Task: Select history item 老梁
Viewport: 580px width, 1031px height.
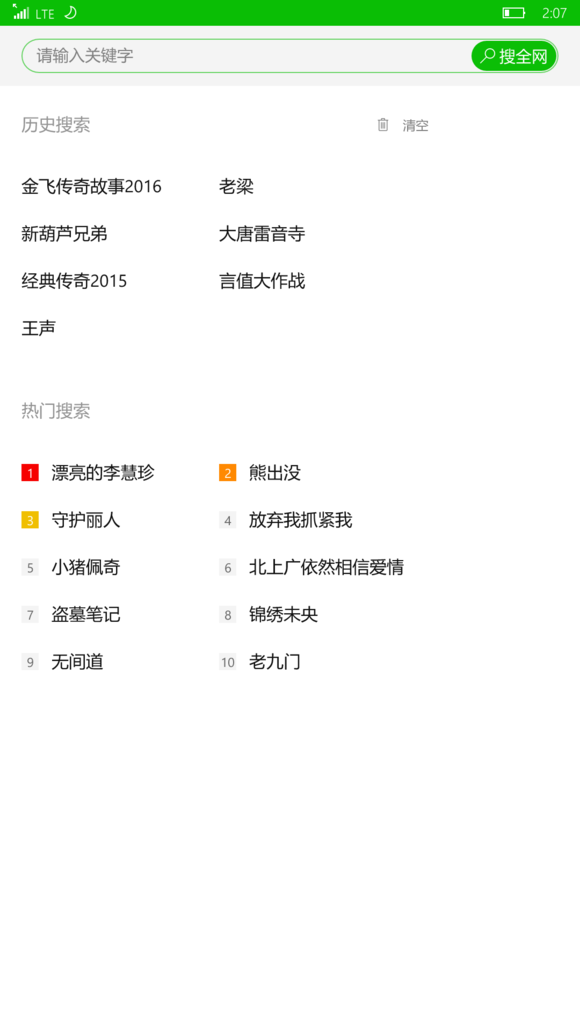Action: click(x=236, y=187)
